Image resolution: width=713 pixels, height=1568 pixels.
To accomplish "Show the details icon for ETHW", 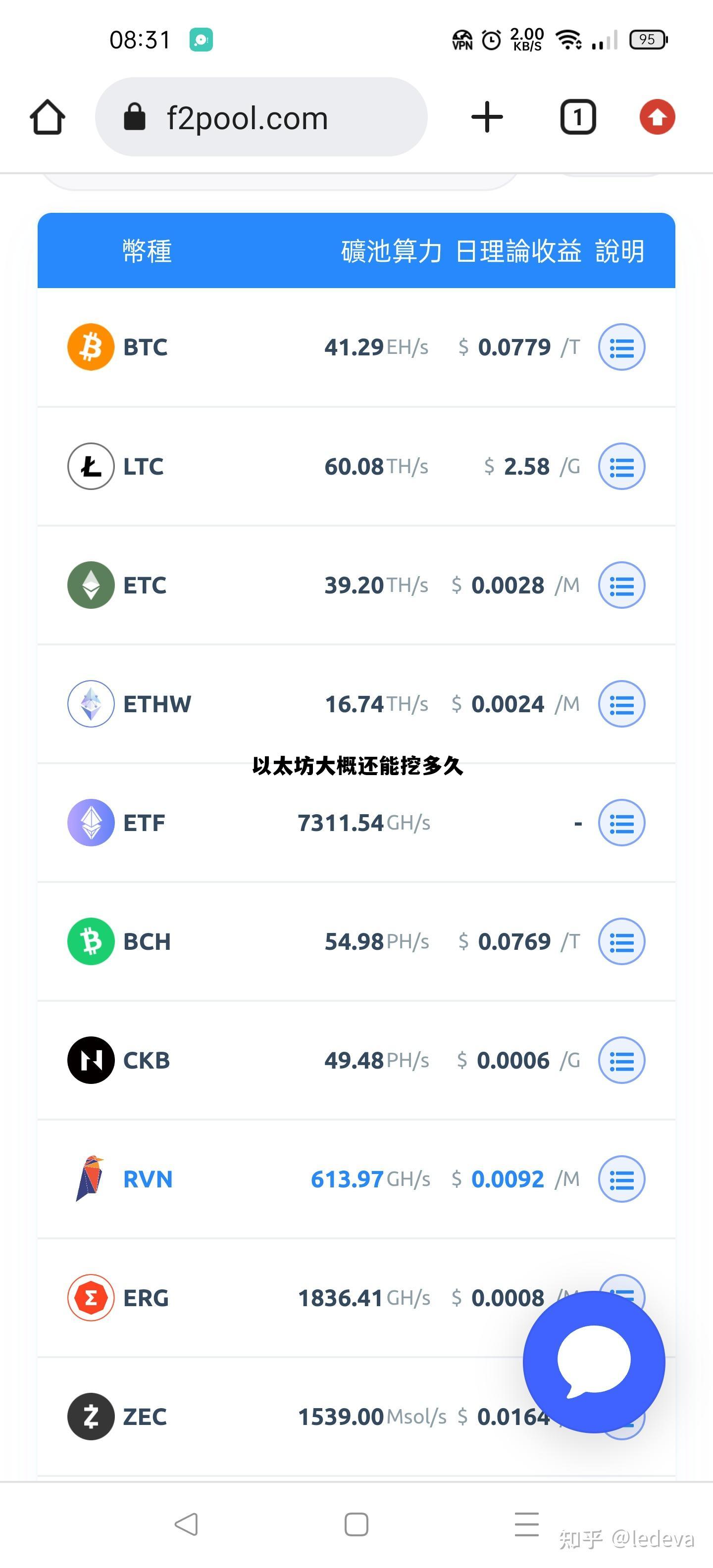I will pyautogui.click(x=621, y=704).
